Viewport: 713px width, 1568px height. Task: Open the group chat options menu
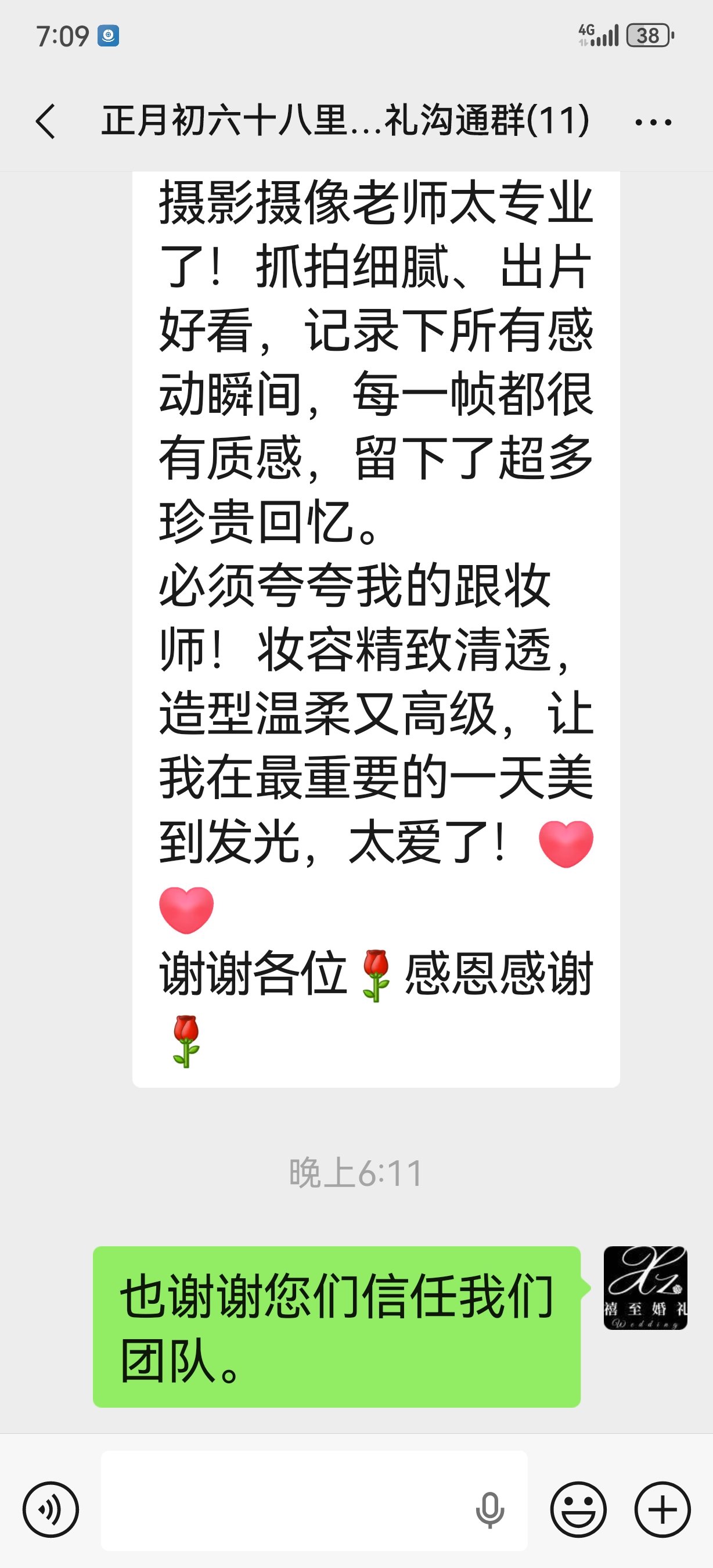coord(653,122)
